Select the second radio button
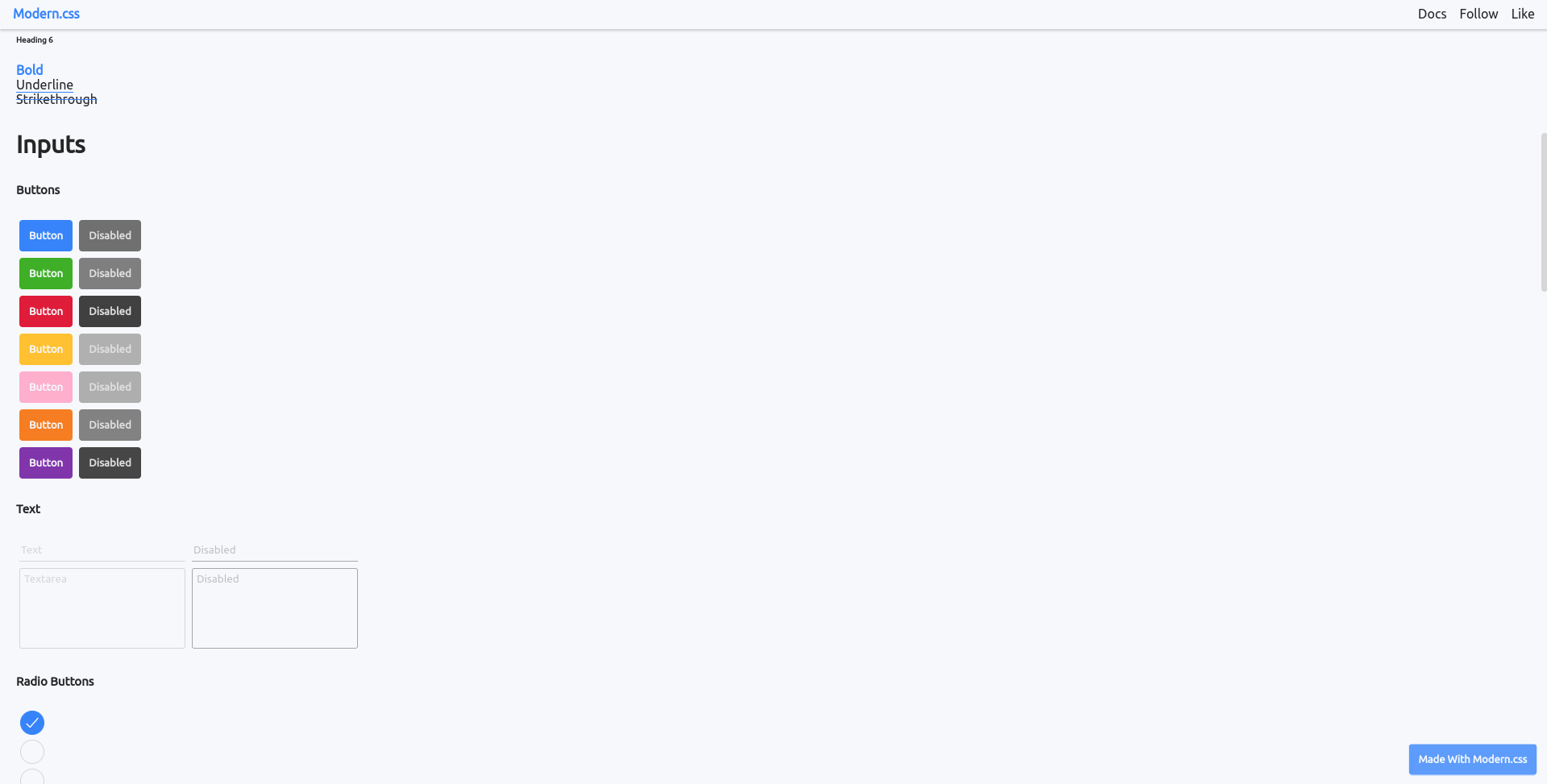This screenshot has height=784, width=1547. point(32,752)
